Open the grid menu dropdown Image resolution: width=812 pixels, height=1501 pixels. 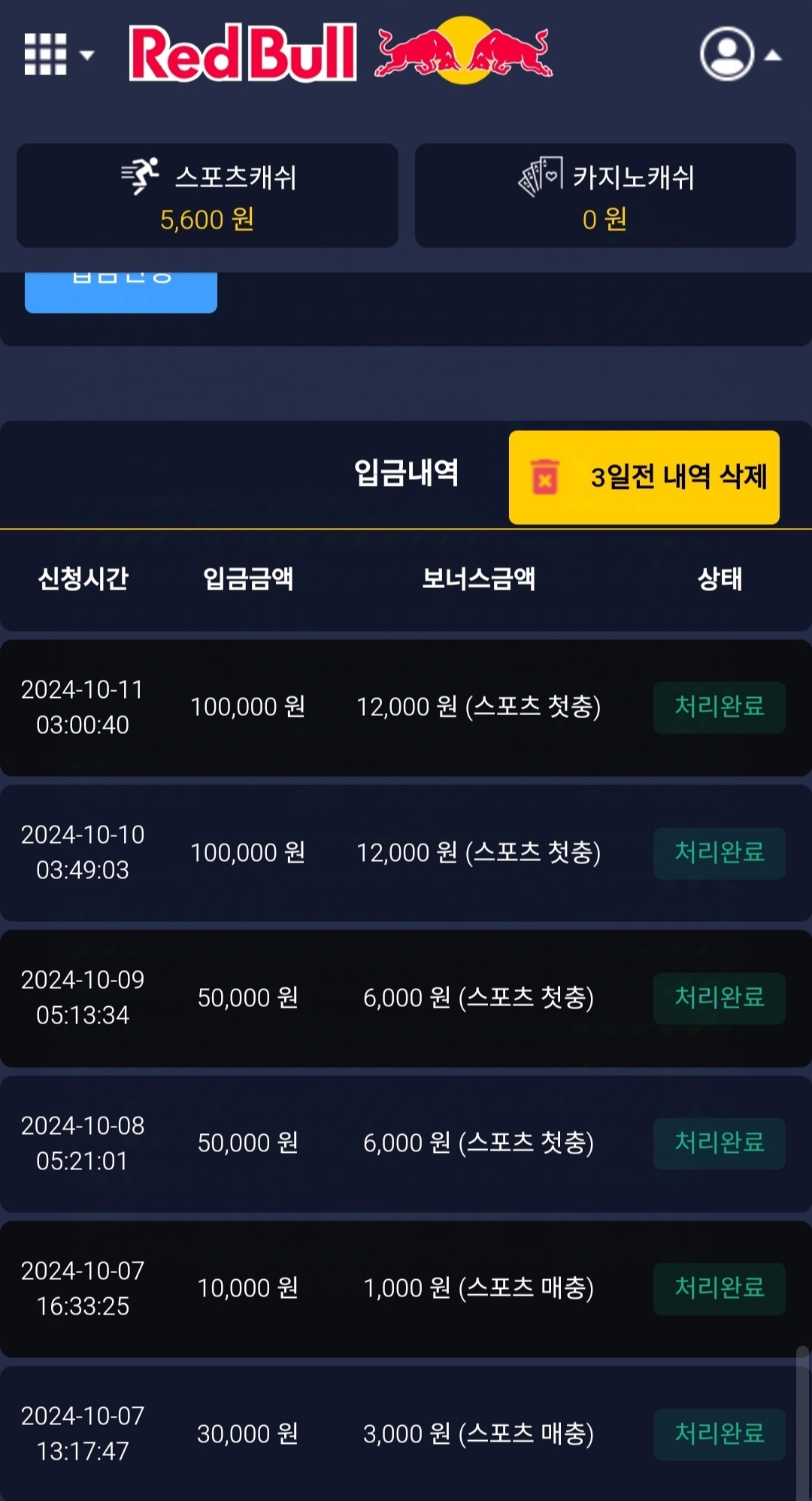tap(57, 54)
